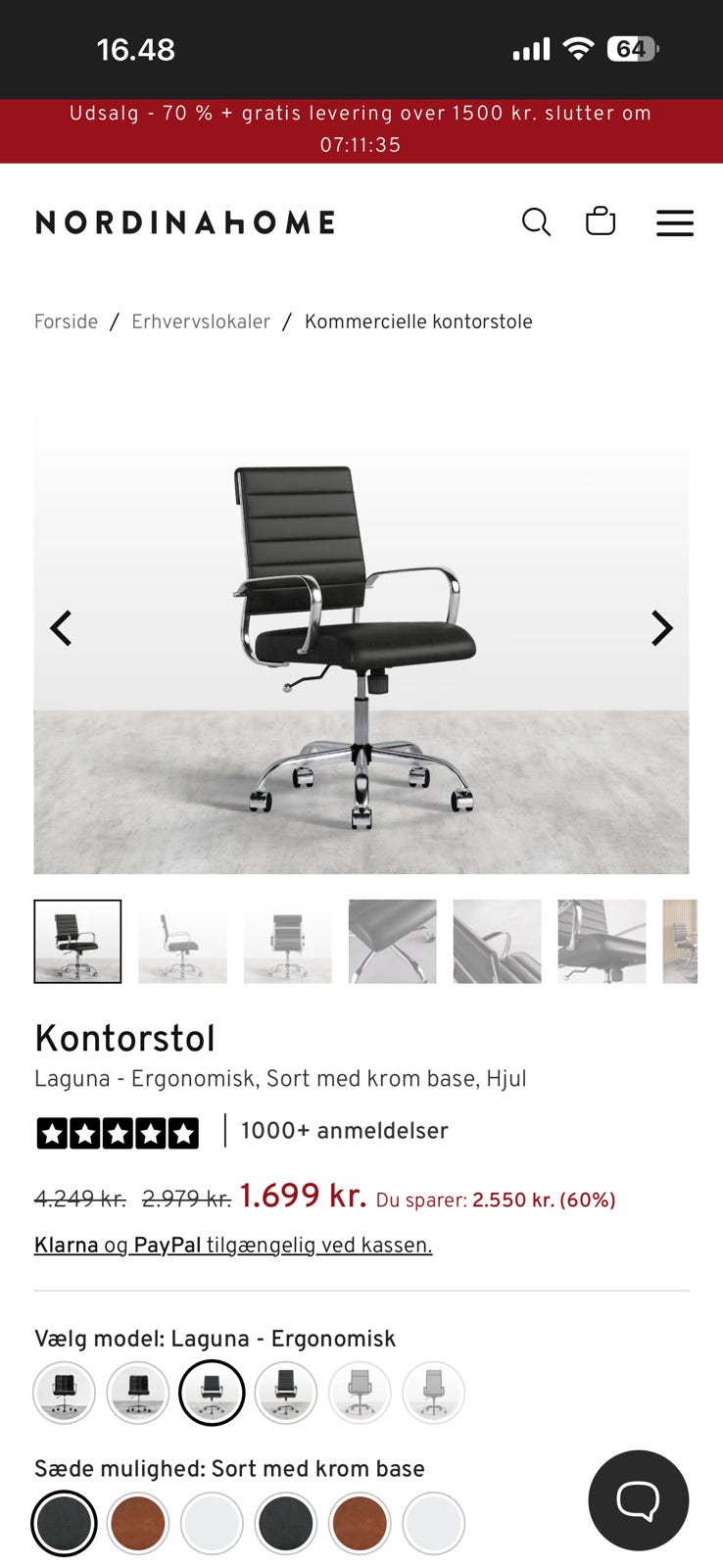The height and width of the screenshot is (1568, 723).
Task: Open the hamburger navigation menu
Action: [x=675, y=223]
